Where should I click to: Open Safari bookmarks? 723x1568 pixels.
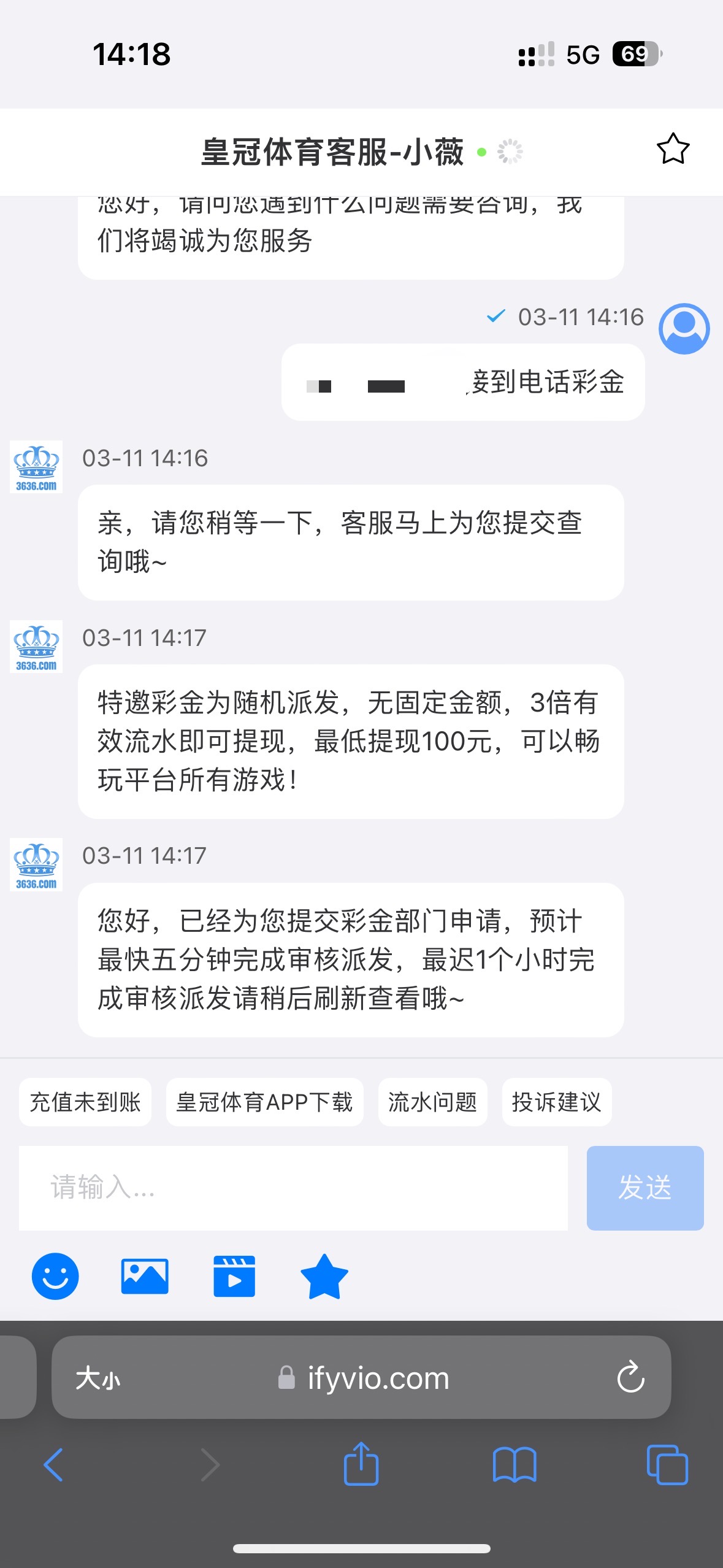[x=515, y=1465]
